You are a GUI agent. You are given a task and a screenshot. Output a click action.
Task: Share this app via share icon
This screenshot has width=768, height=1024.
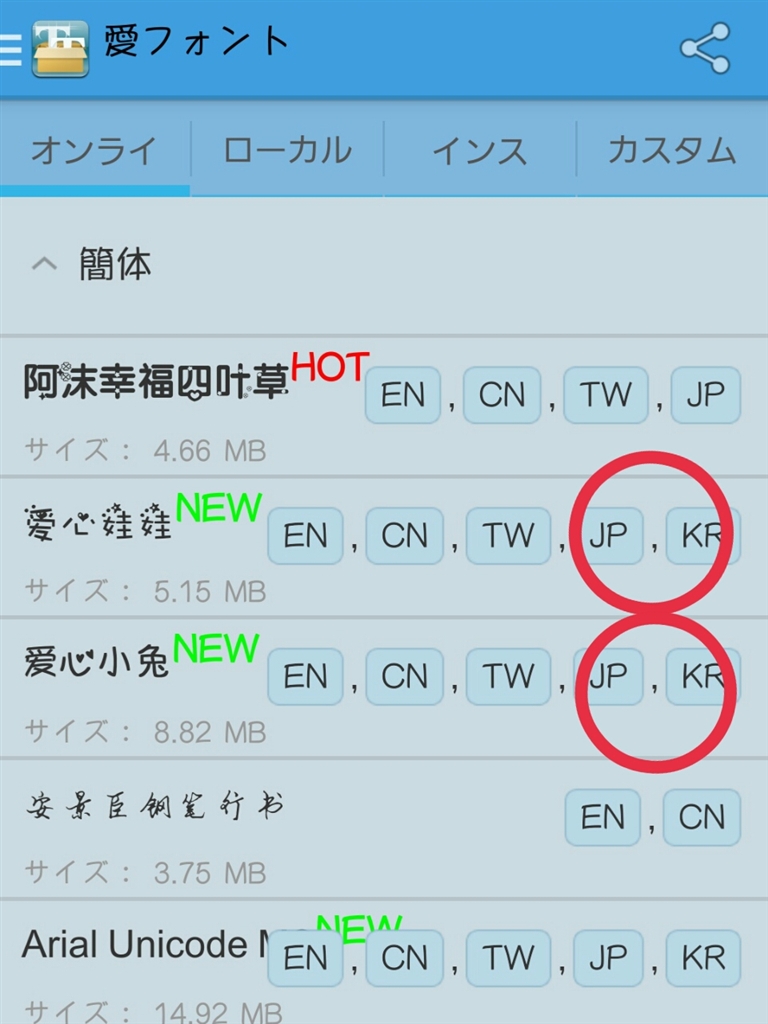[x=704, y=49]
